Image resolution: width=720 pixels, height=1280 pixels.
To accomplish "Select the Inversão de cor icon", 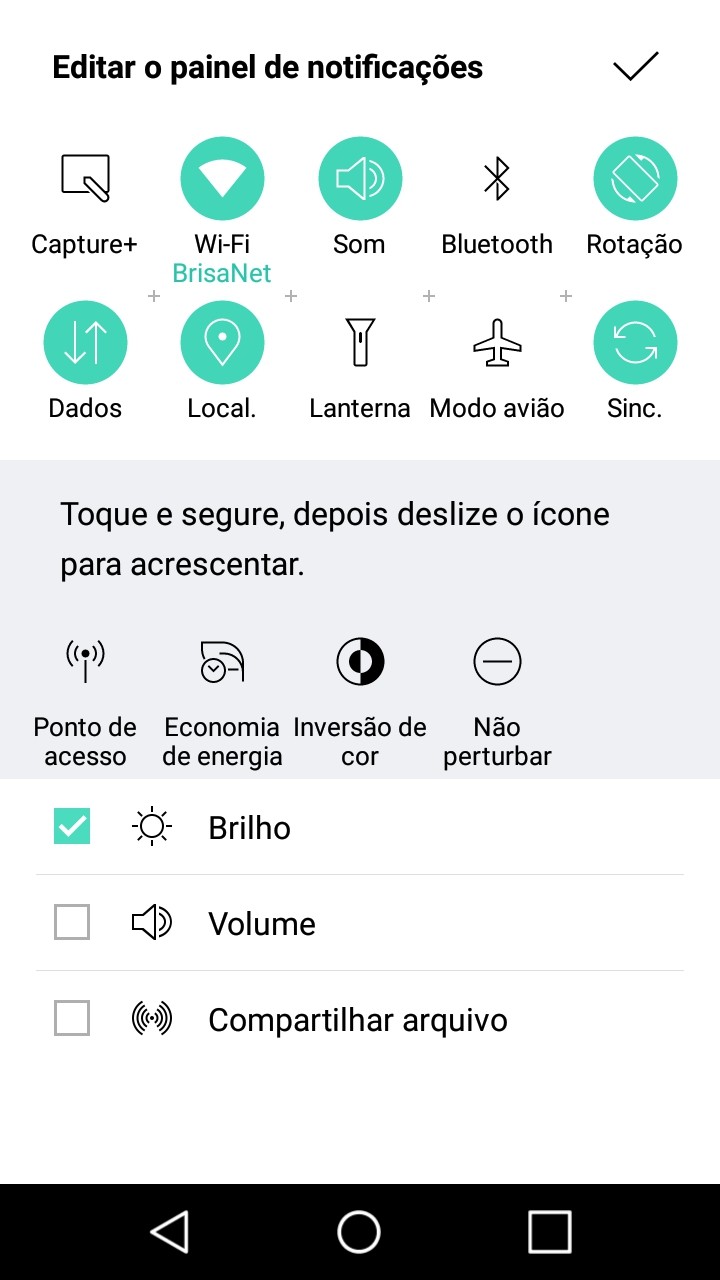I will (360, 662).
